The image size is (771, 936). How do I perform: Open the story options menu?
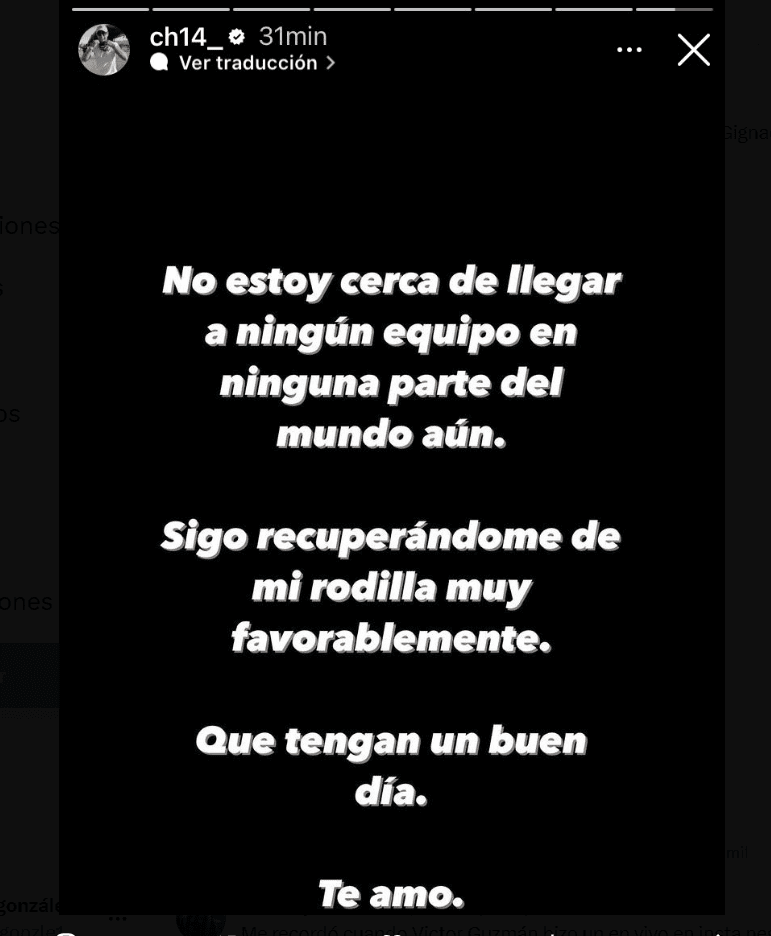(x=629, y=49)
